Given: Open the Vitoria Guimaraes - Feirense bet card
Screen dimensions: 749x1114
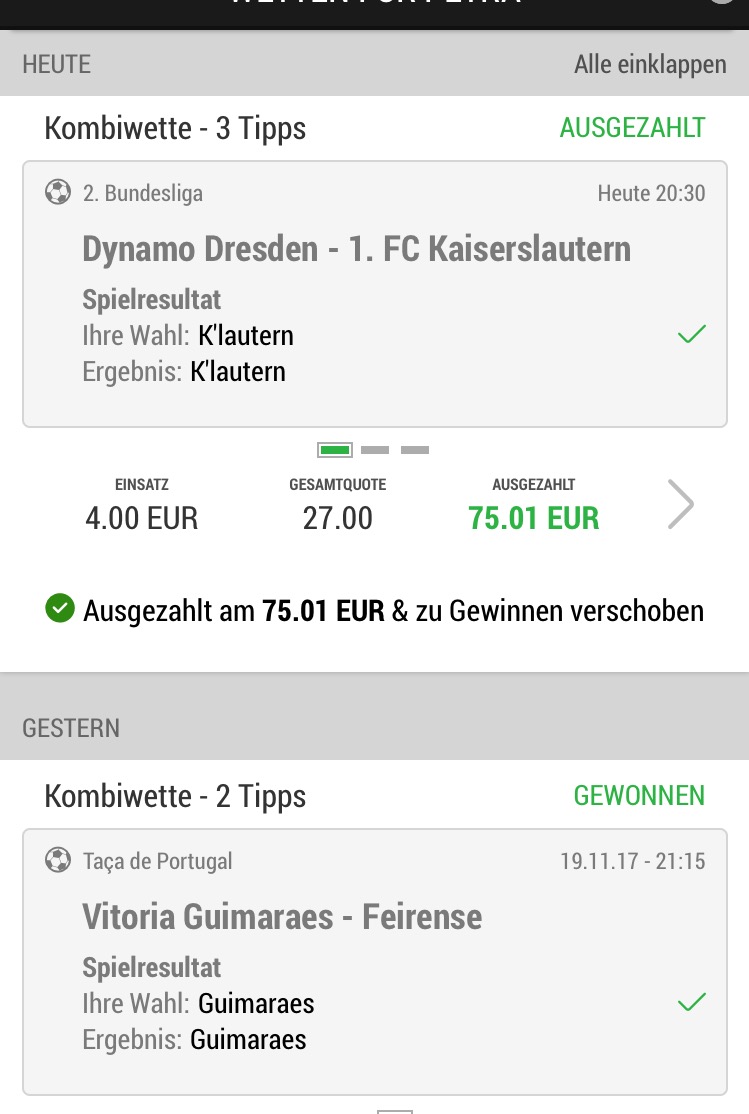Looking at the screenshot, I should (374, 960).
